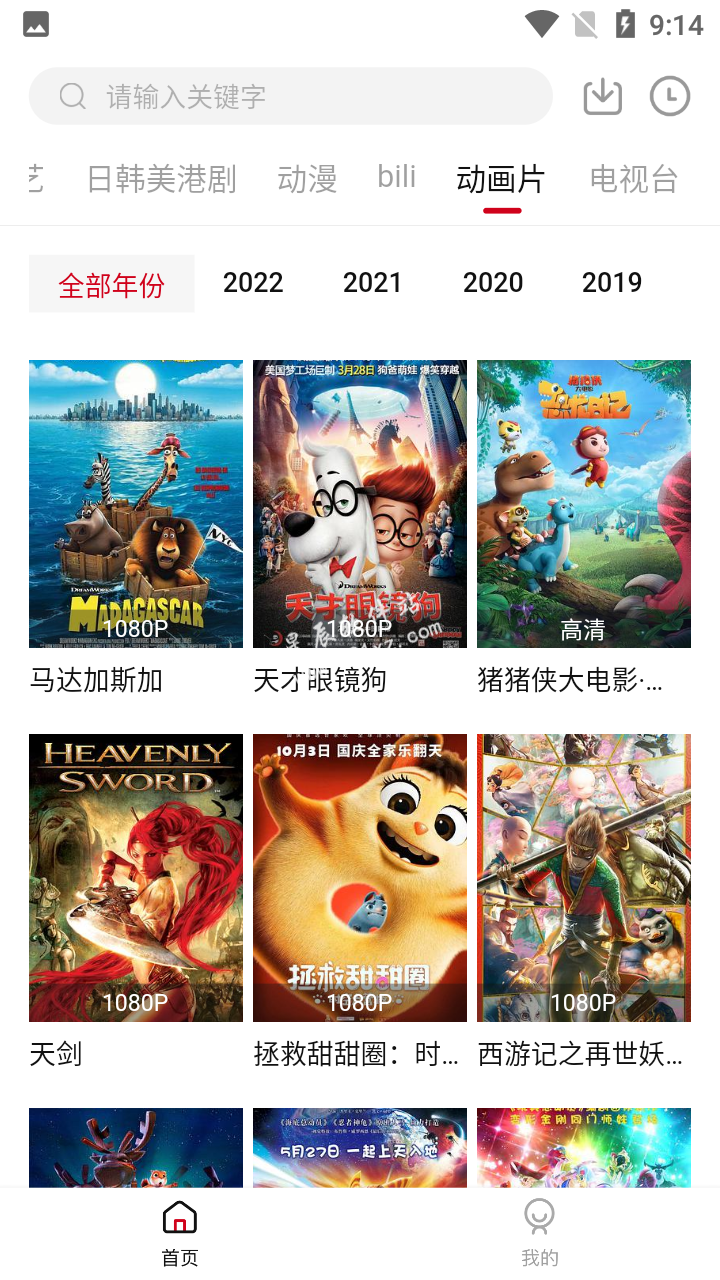Screen dimensions: 720x1280
Task: Go to the 首页 bottom tab
Action: pos(180,1234)
